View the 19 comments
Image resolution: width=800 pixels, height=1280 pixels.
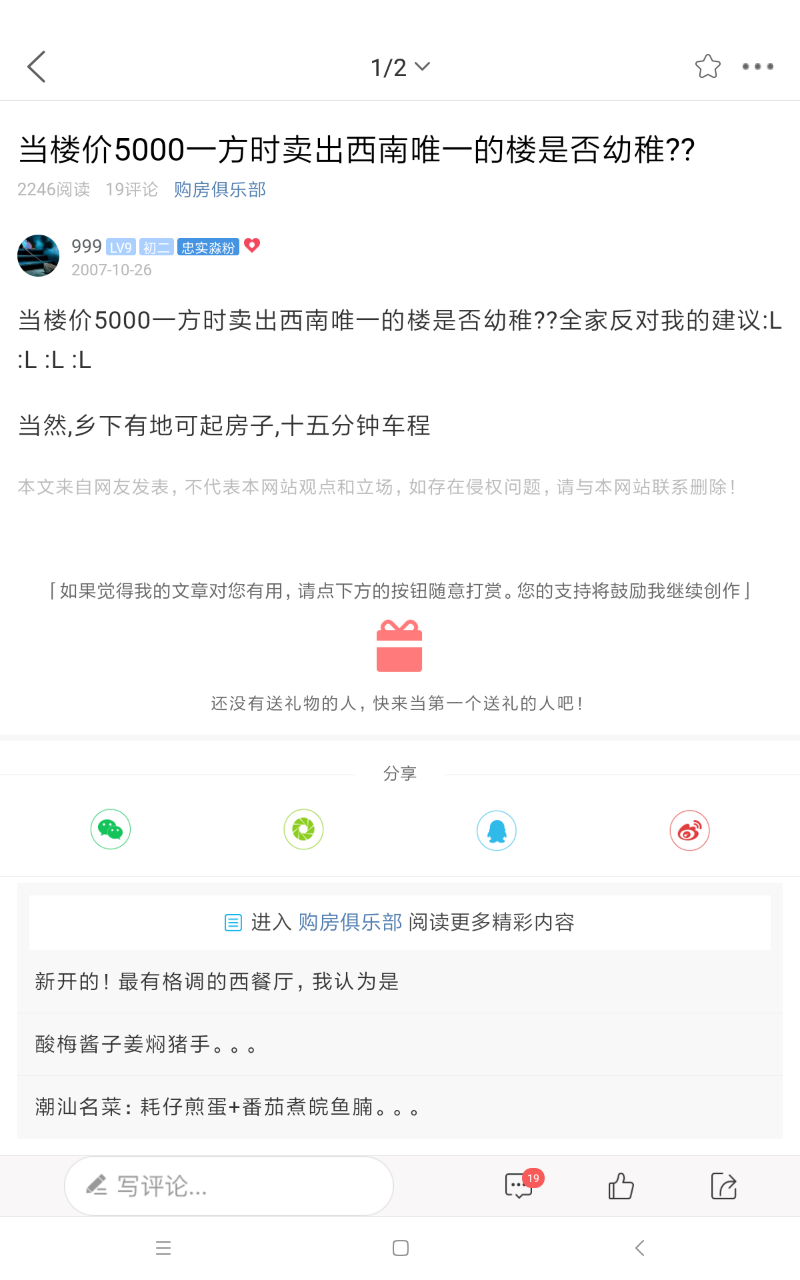tap(519, 1186)
